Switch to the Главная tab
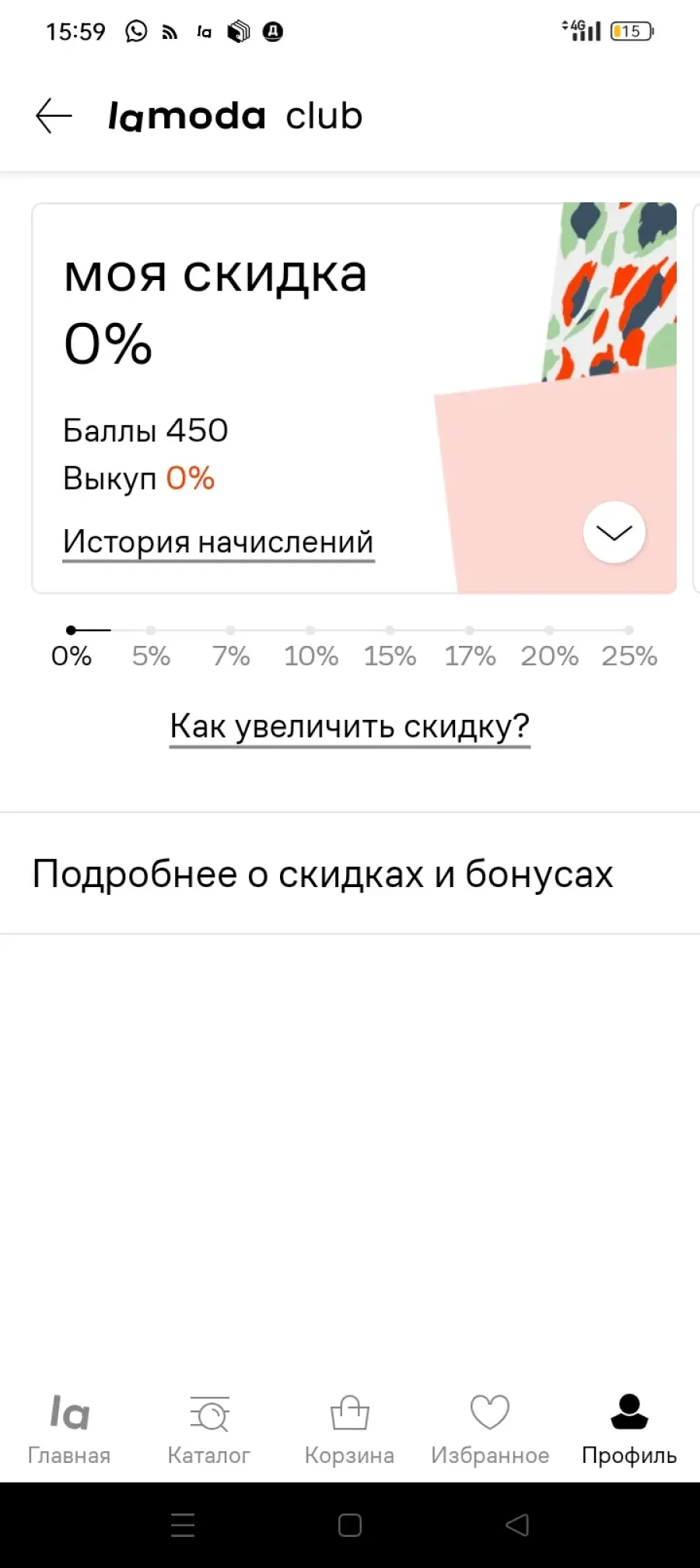 [69, 1430]
